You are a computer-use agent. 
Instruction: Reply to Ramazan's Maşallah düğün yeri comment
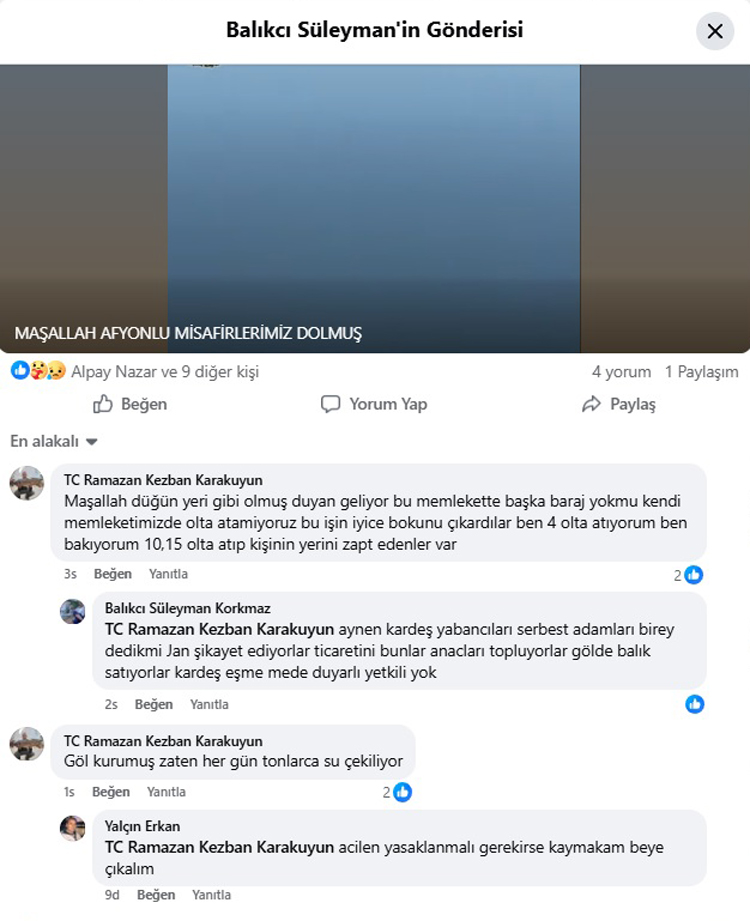click(x=168, y=574)
